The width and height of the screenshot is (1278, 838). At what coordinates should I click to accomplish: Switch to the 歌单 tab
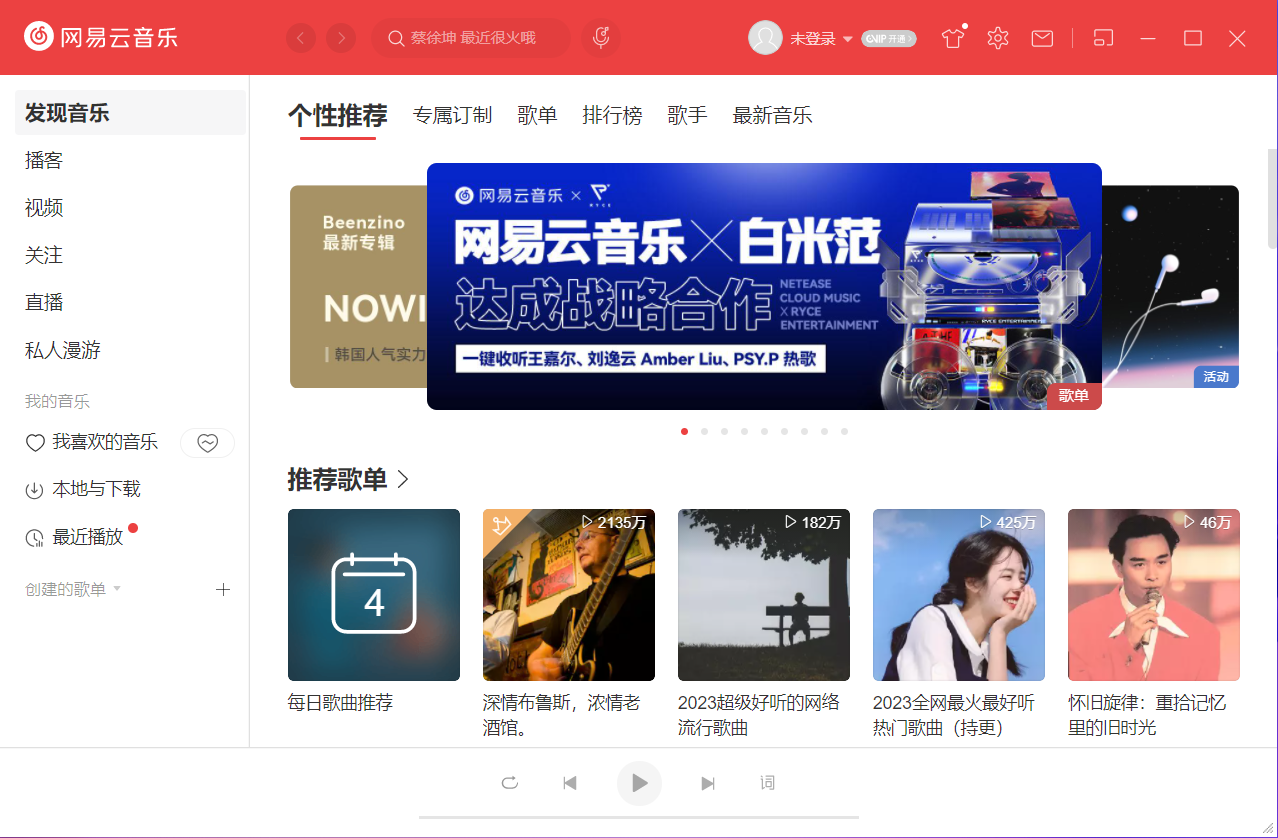[x=537, y=115]
